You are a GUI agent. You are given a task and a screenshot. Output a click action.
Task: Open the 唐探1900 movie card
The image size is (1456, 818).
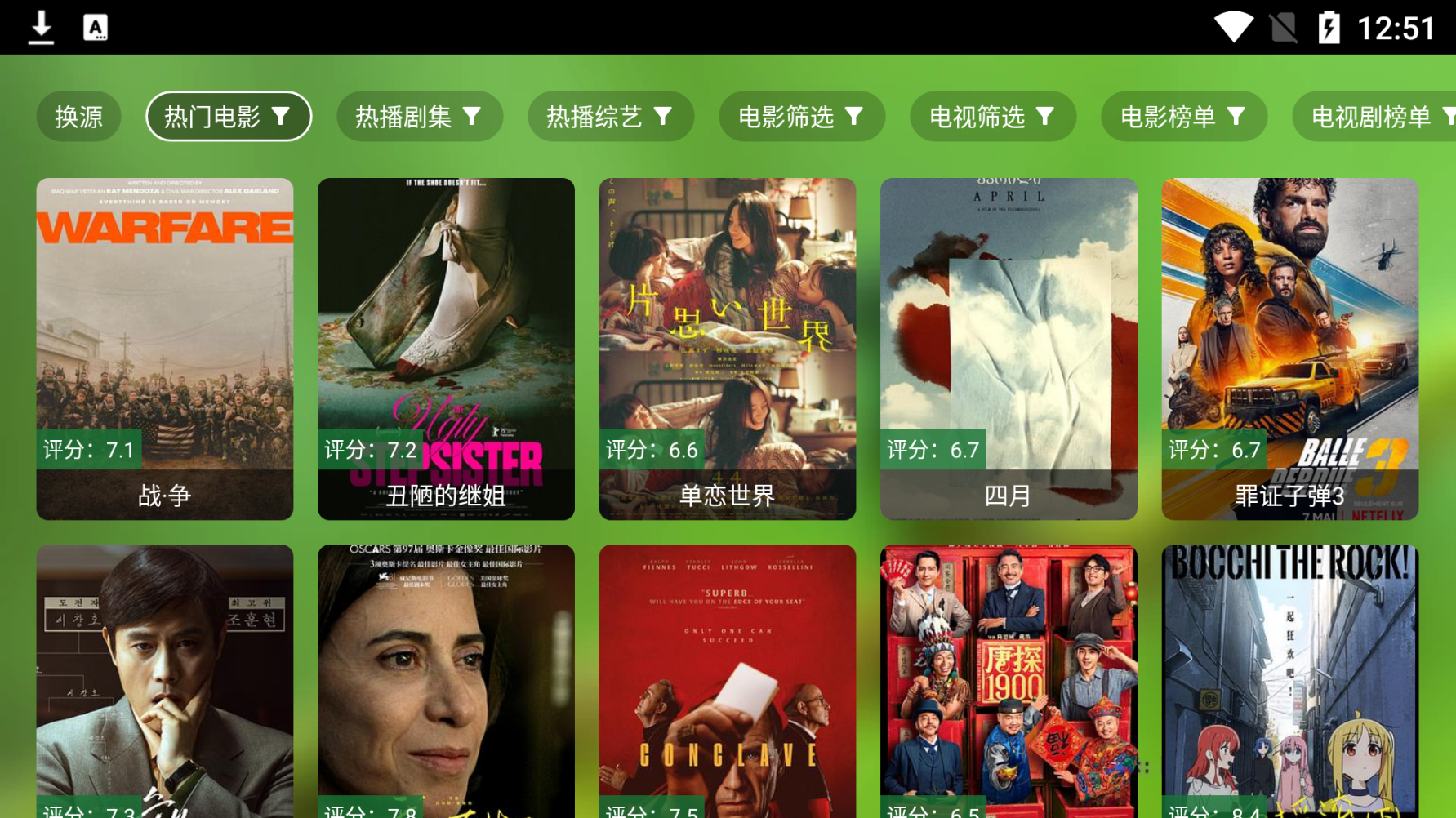[x=1009, y=682]
